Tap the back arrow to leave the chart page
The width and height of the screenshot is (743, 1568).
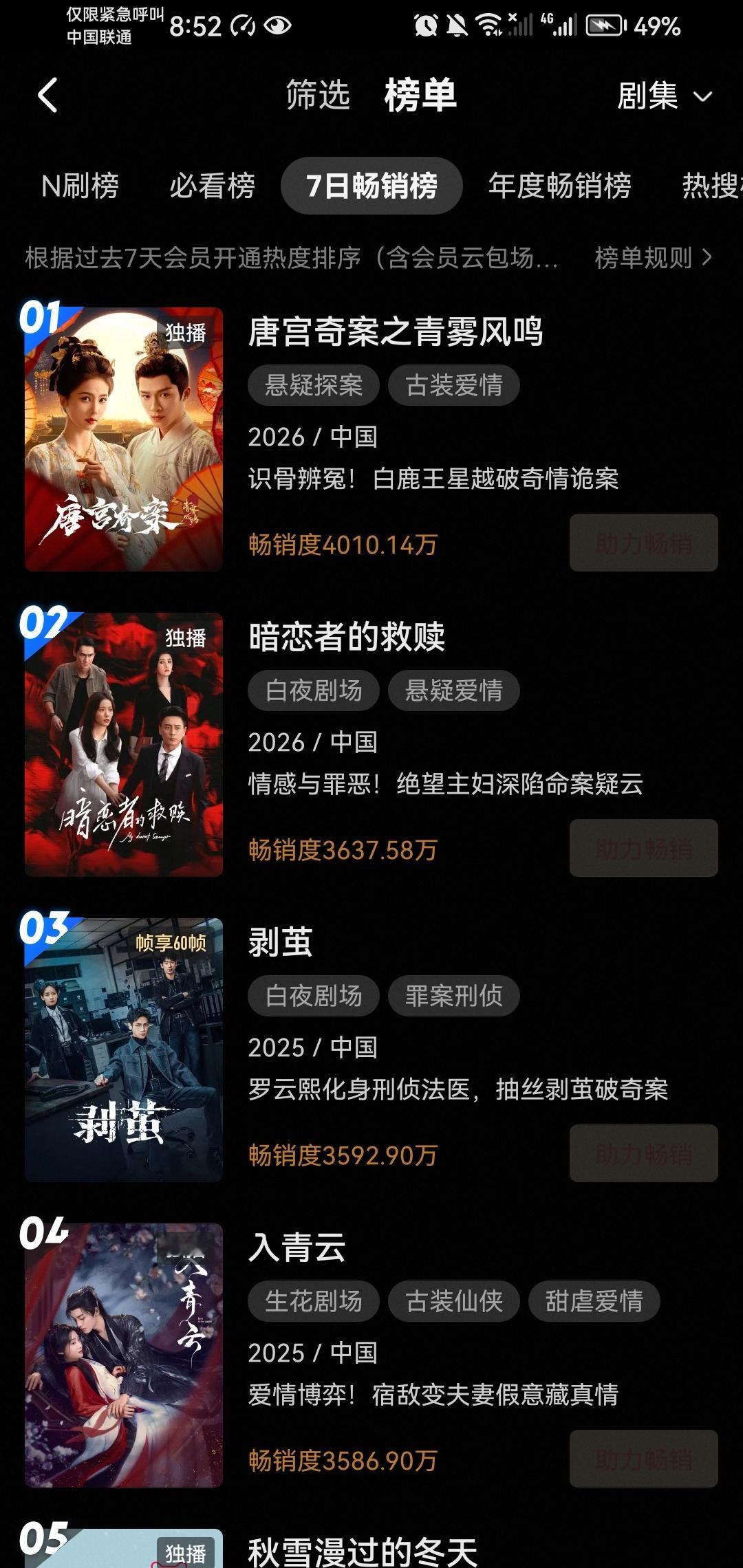[47, 96]
